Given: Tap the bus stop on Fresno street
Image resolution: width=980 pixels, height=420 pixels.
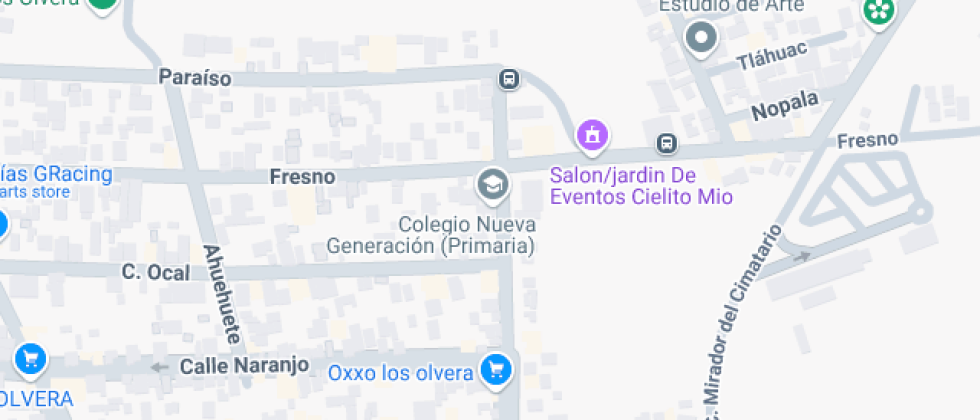Looking at the screenshot, I should pos(666,144).
